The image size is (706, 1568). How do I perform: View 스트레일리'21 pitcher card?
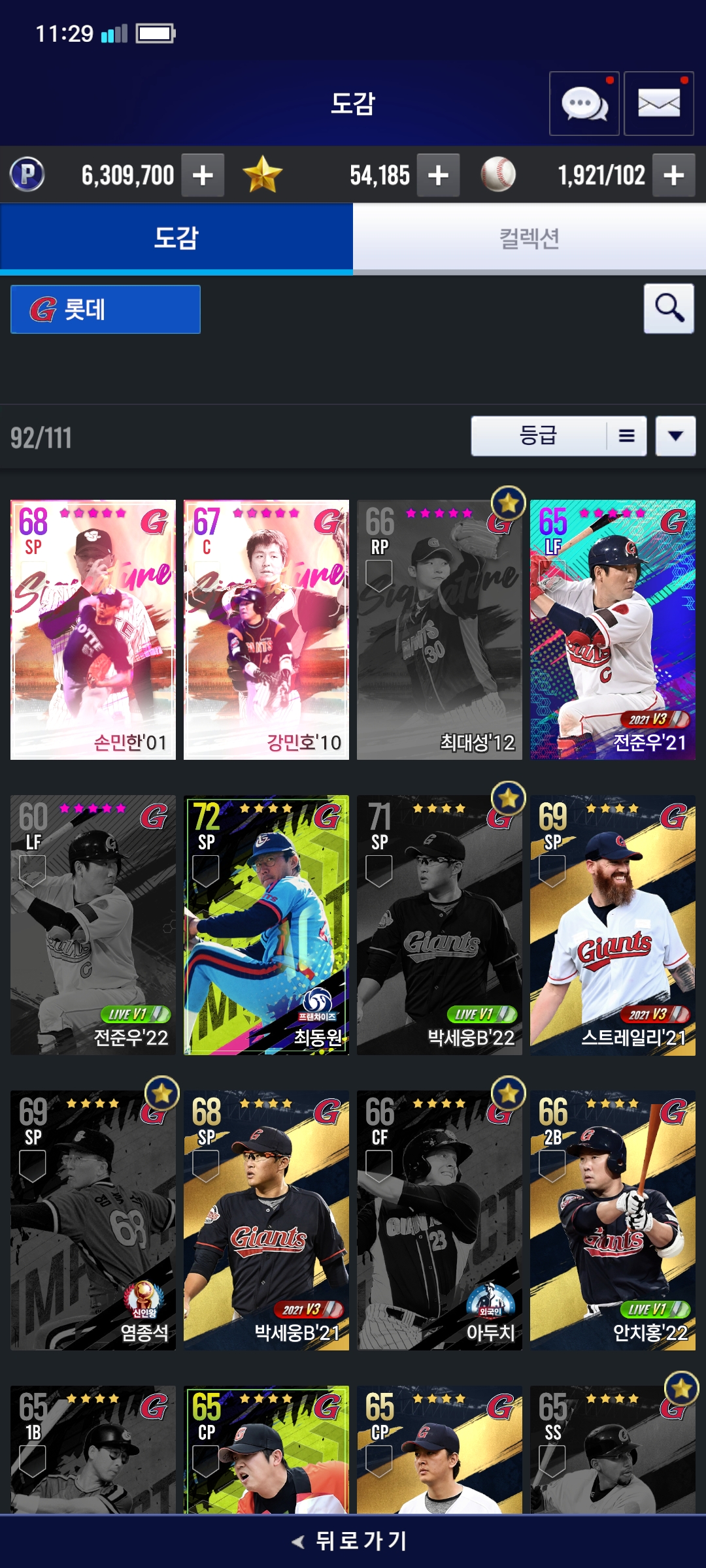pos(613,924)
